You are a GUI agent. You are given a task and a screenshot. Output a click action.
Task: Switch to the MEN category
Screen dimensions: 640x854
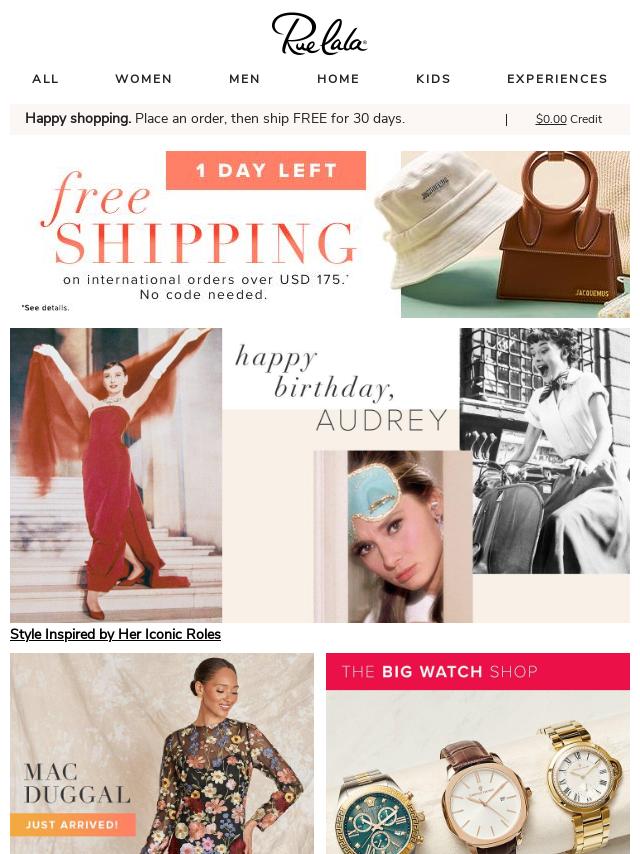click(244, 79)
